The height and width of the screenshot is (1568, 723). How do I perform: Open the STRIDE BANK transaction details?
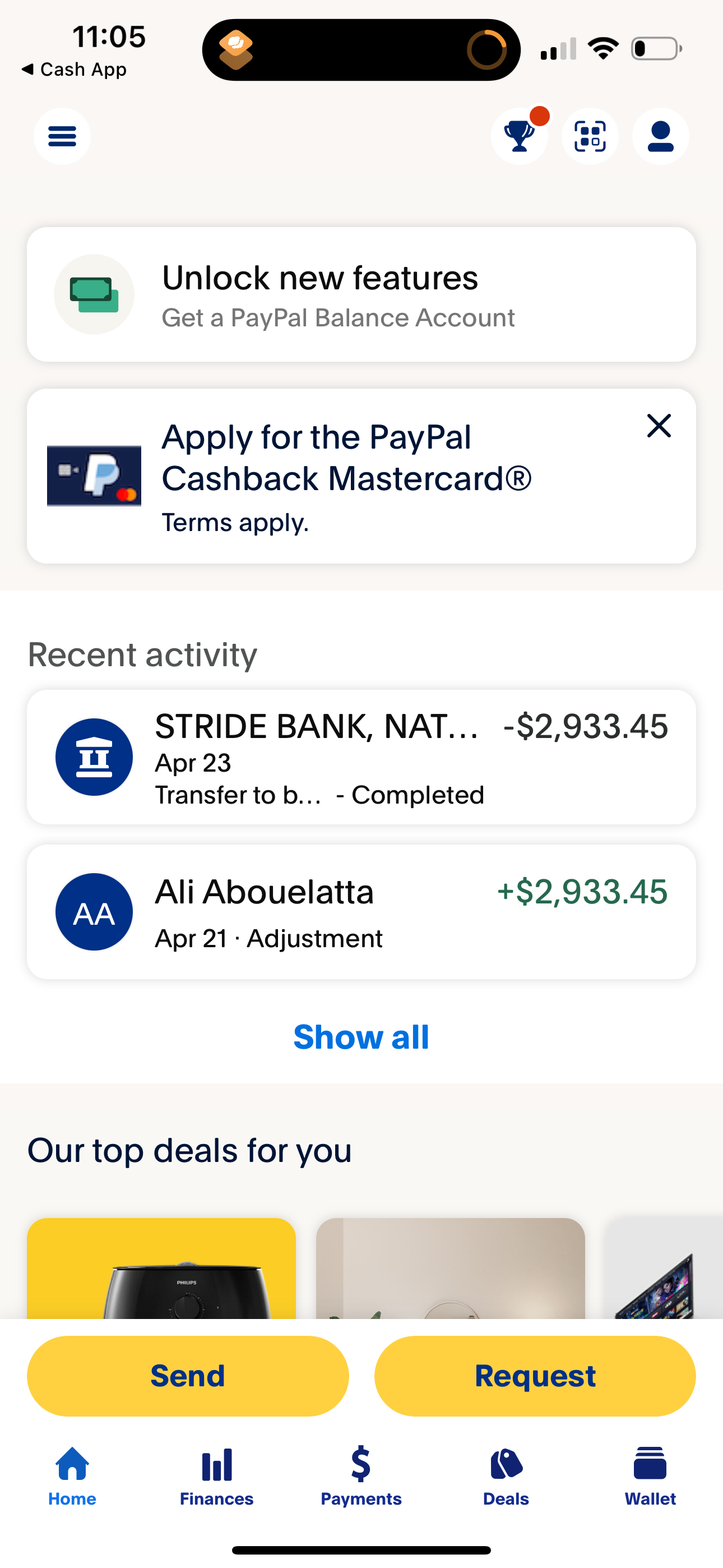361,757
